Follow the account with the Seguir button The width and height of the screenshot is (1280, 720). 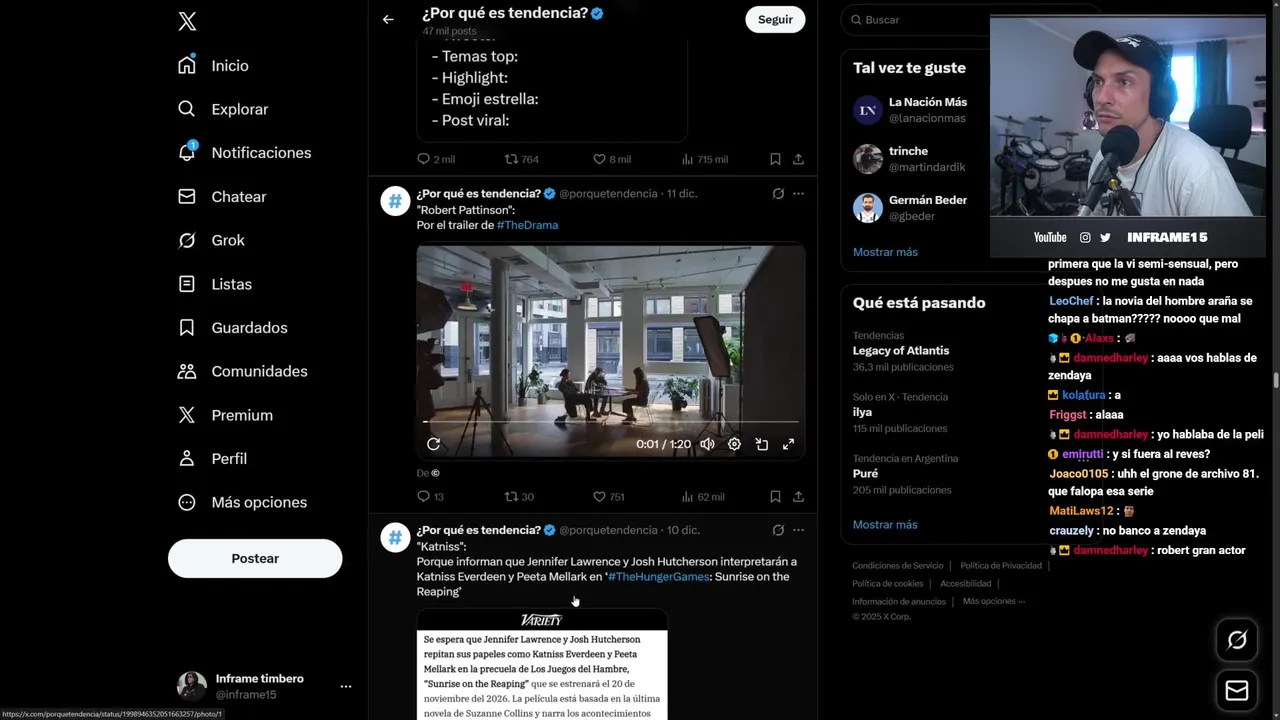click(x=775, y=19)
